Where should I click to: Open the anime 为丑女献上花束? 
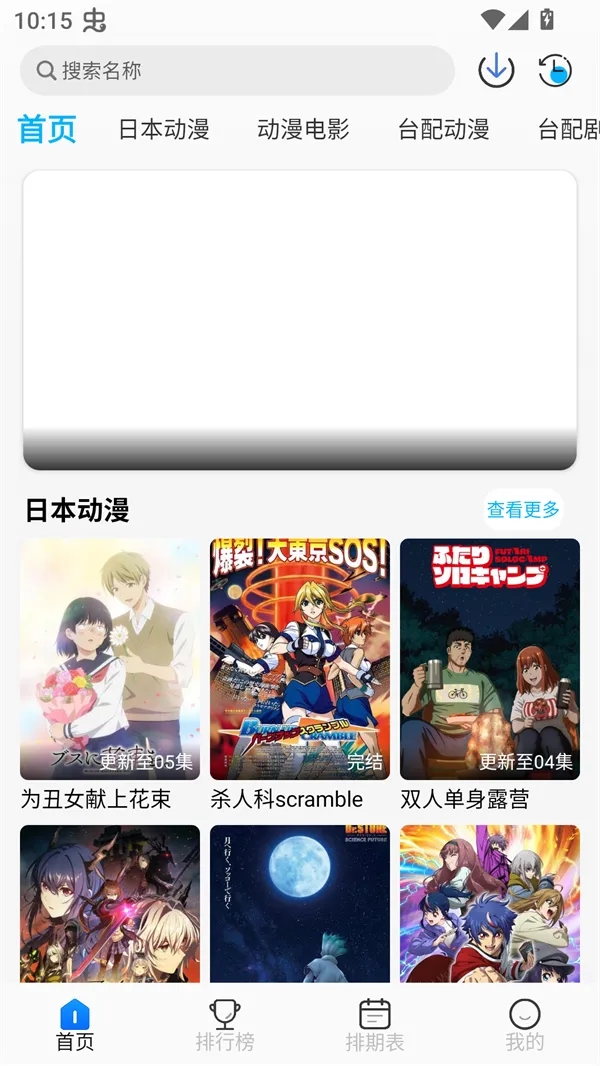click(x=110, y=660)
